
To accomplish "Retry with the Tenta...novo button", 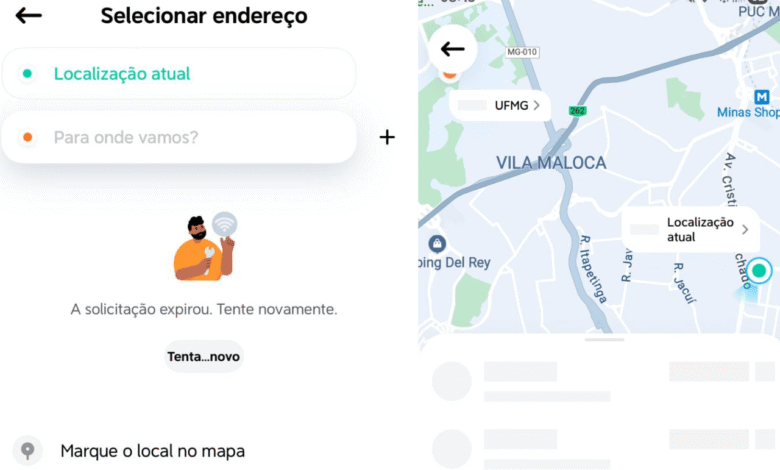I will (204, 356).
